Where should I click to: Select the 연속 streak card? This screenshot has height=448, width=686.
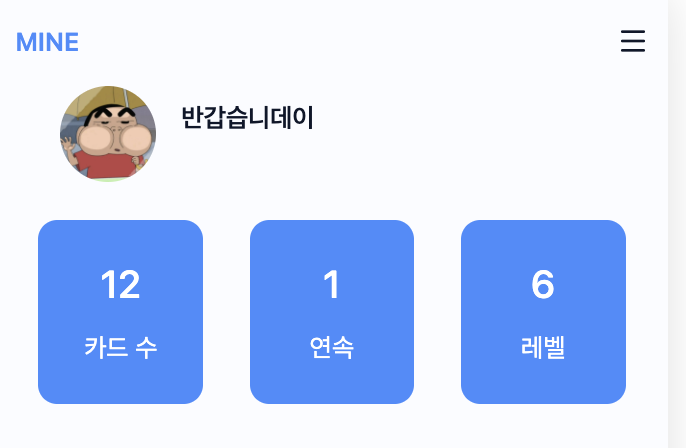point(332,311)
